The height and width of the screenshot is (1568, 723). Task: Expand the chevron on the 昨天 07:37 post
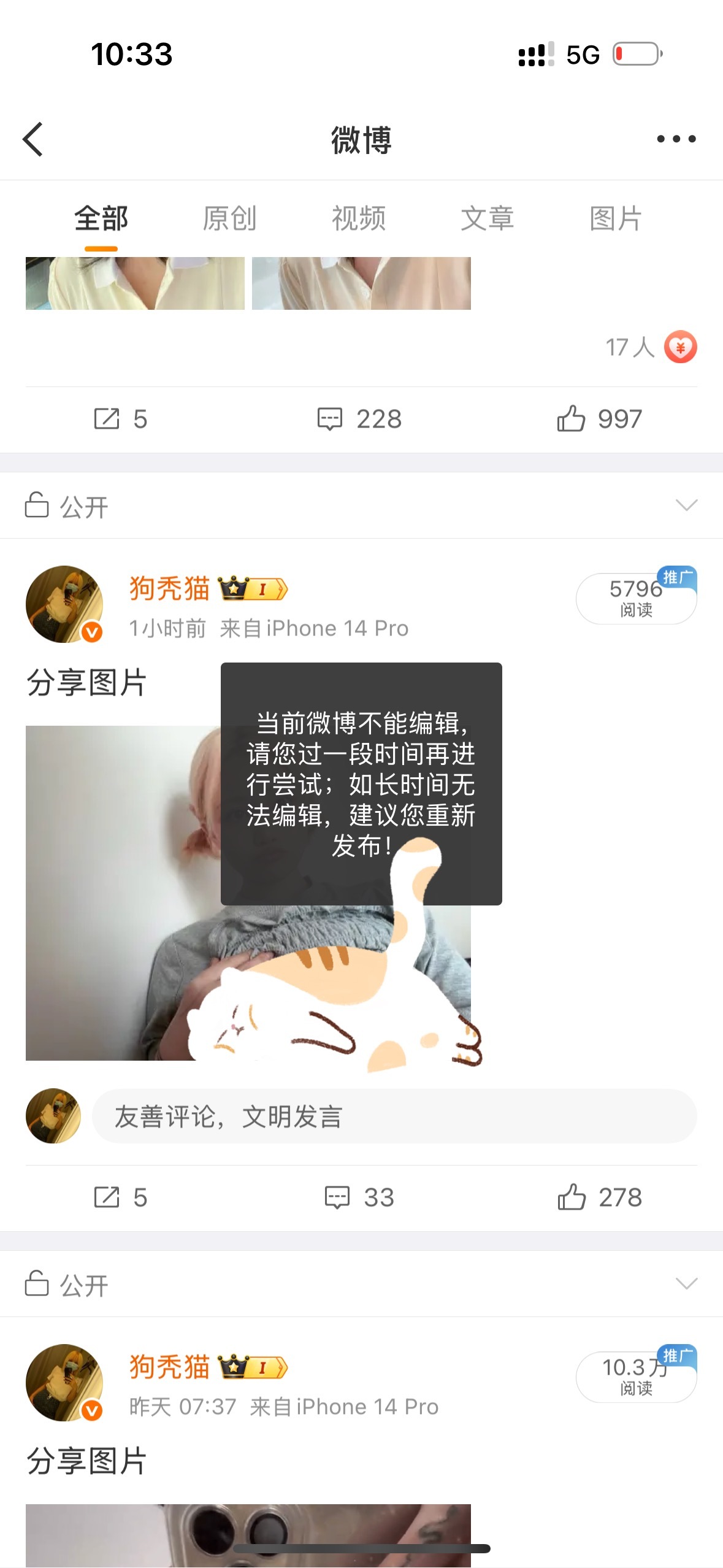[686, 1284]
